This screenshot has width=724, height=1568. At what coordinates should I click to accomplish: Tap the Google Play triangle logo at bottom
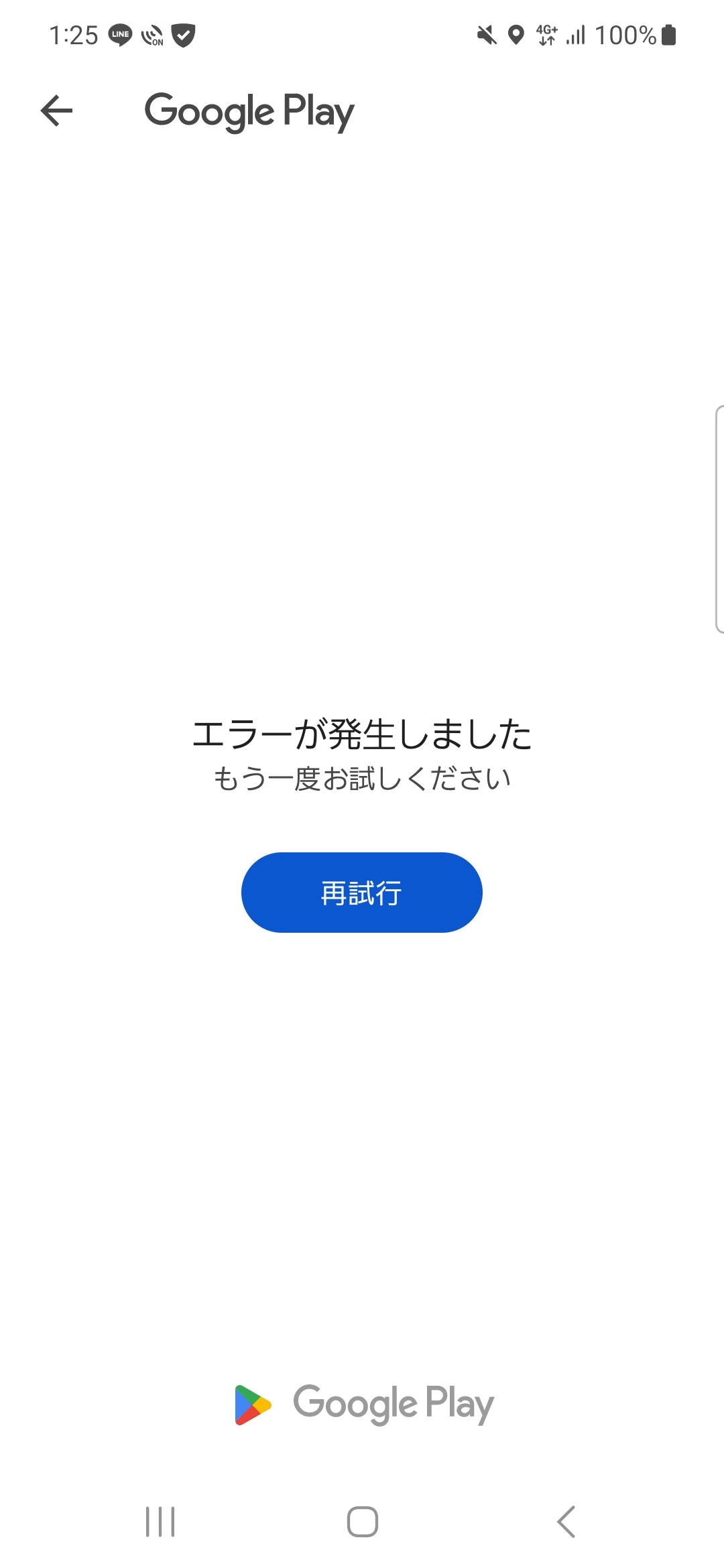pyautogui.click(x=253, y=1404)
